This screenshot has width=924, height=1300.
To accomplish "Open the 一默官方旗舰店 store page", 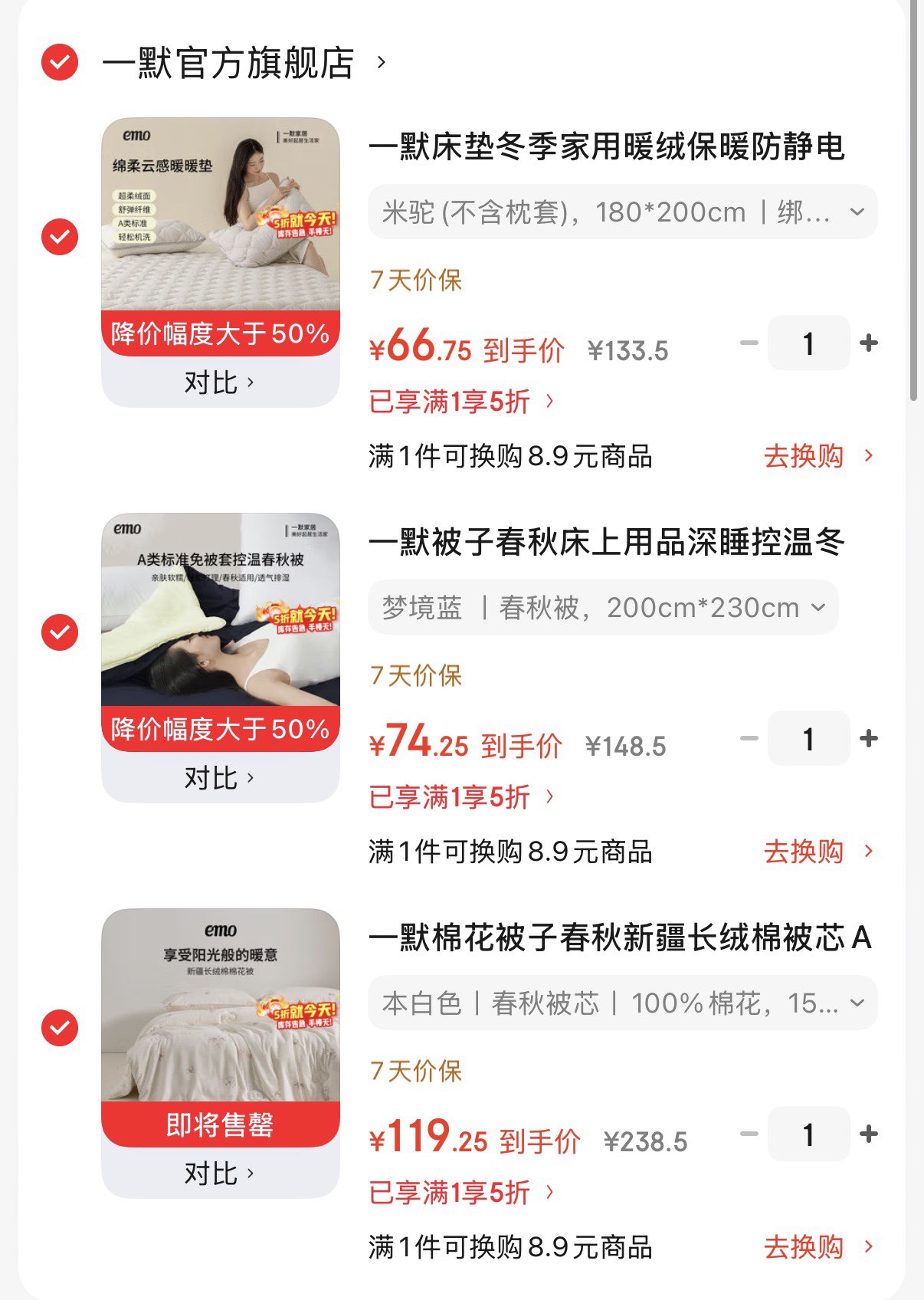I will click(x=244, y=63).
